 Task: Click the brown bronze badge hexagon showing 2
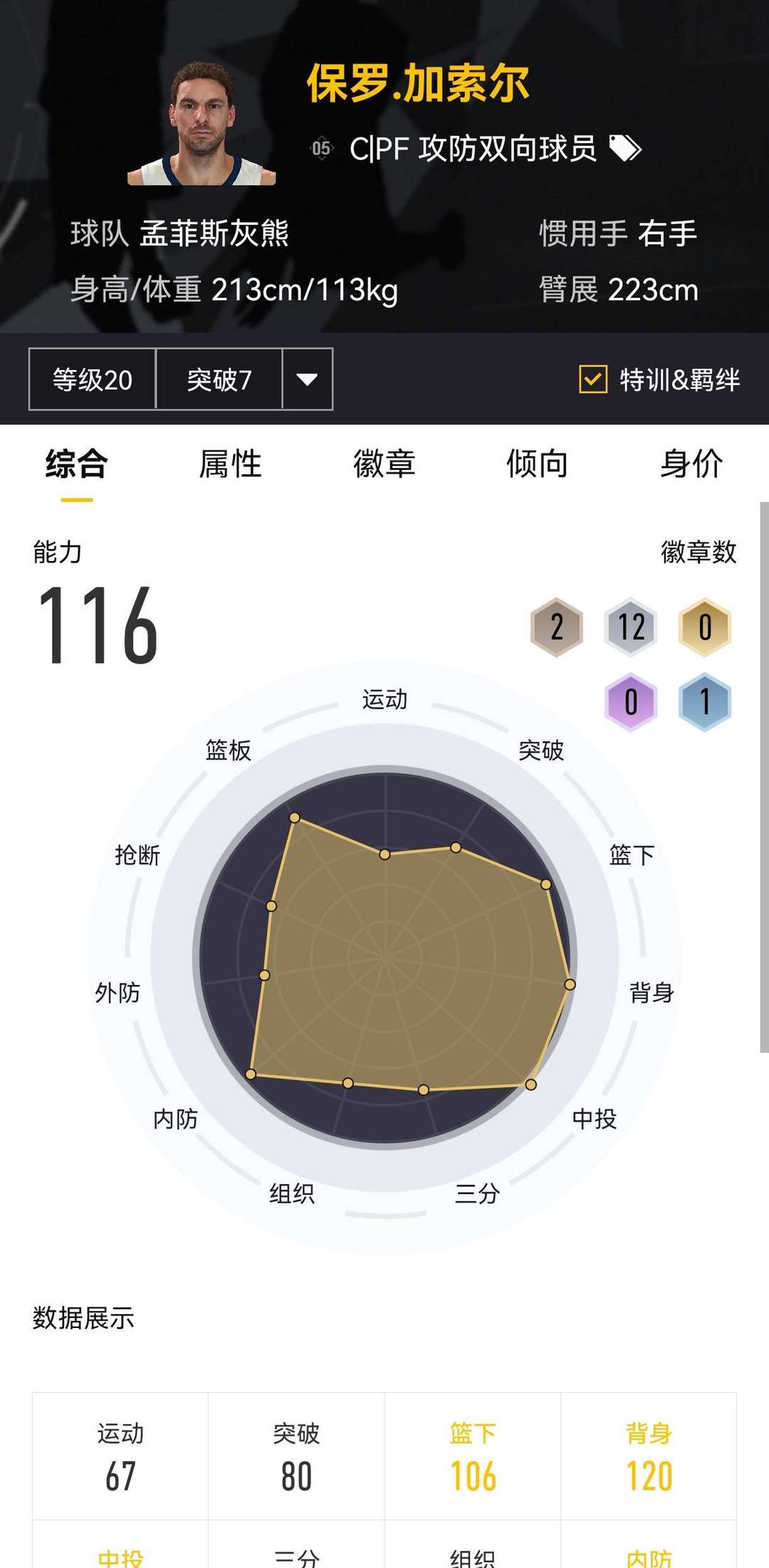(557, 627)
